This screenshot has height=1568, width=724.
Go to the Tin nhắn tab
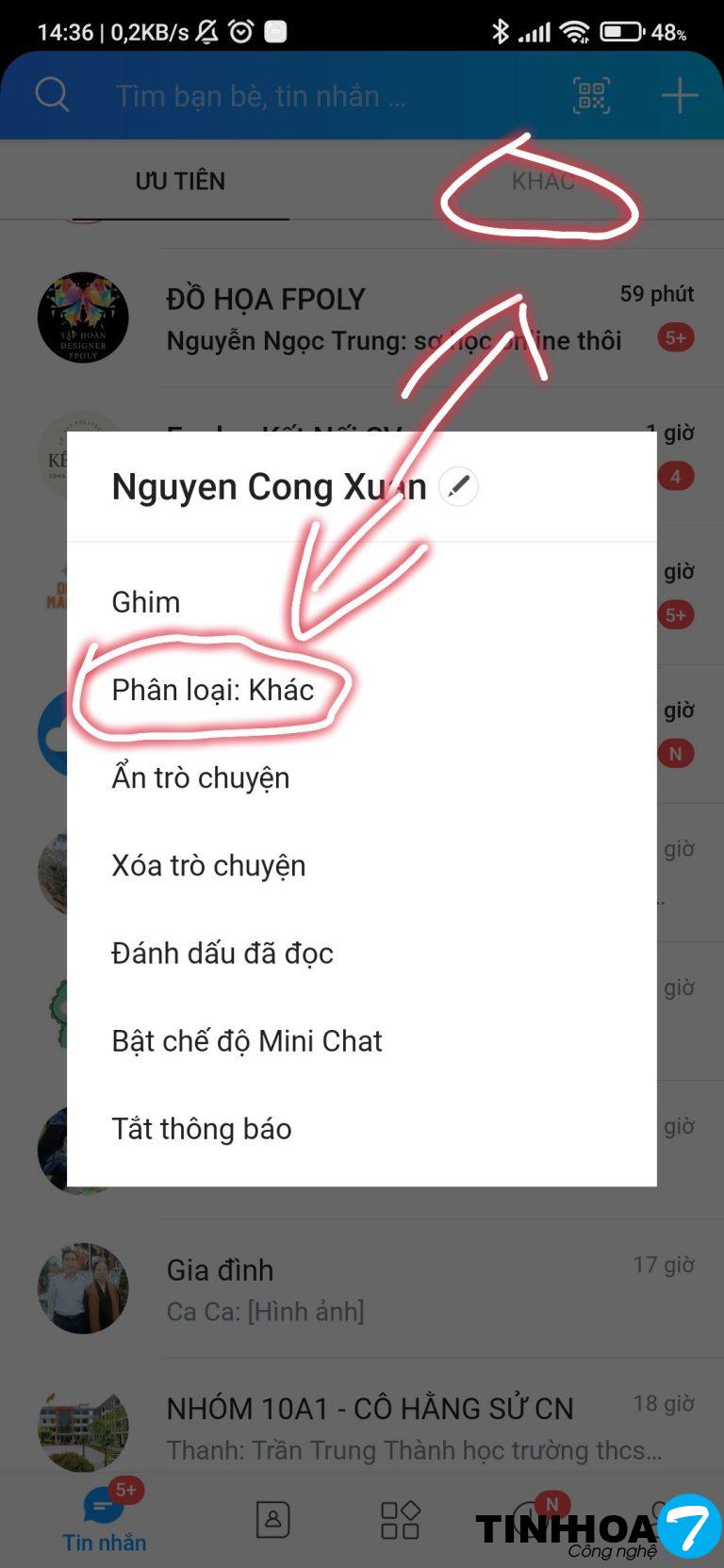pyautogui.click(x=104, y=1520)
